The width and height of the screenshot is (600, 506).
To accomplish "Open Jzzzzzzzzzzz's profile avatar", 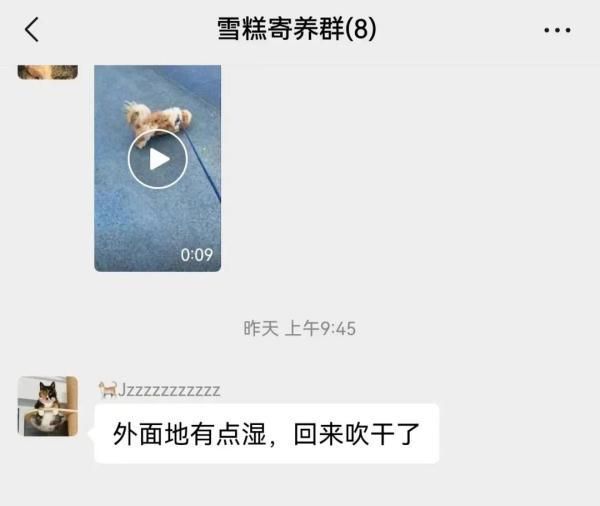I will (47, 406).
